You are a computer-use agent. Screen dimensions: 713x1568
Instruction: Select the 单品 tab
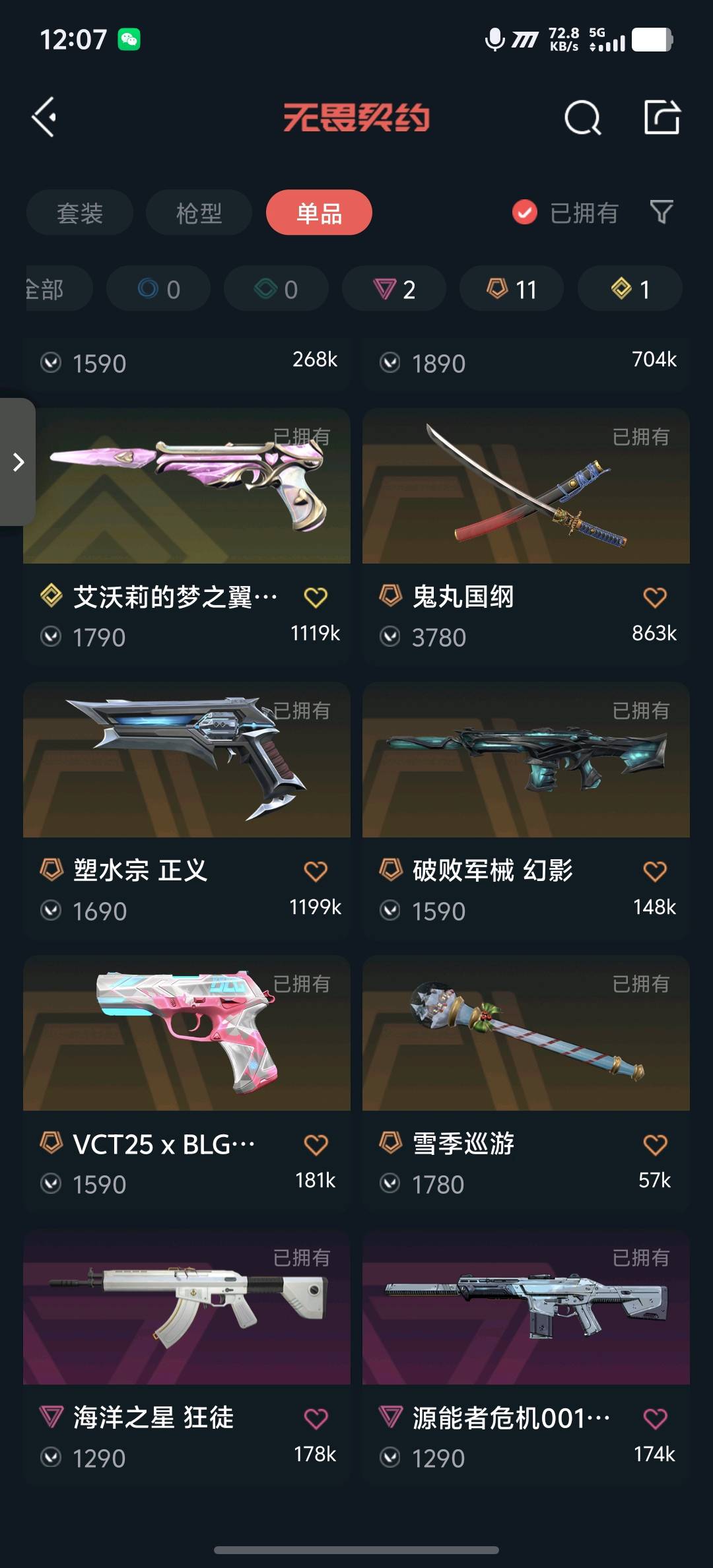click(x=319, y=212)
